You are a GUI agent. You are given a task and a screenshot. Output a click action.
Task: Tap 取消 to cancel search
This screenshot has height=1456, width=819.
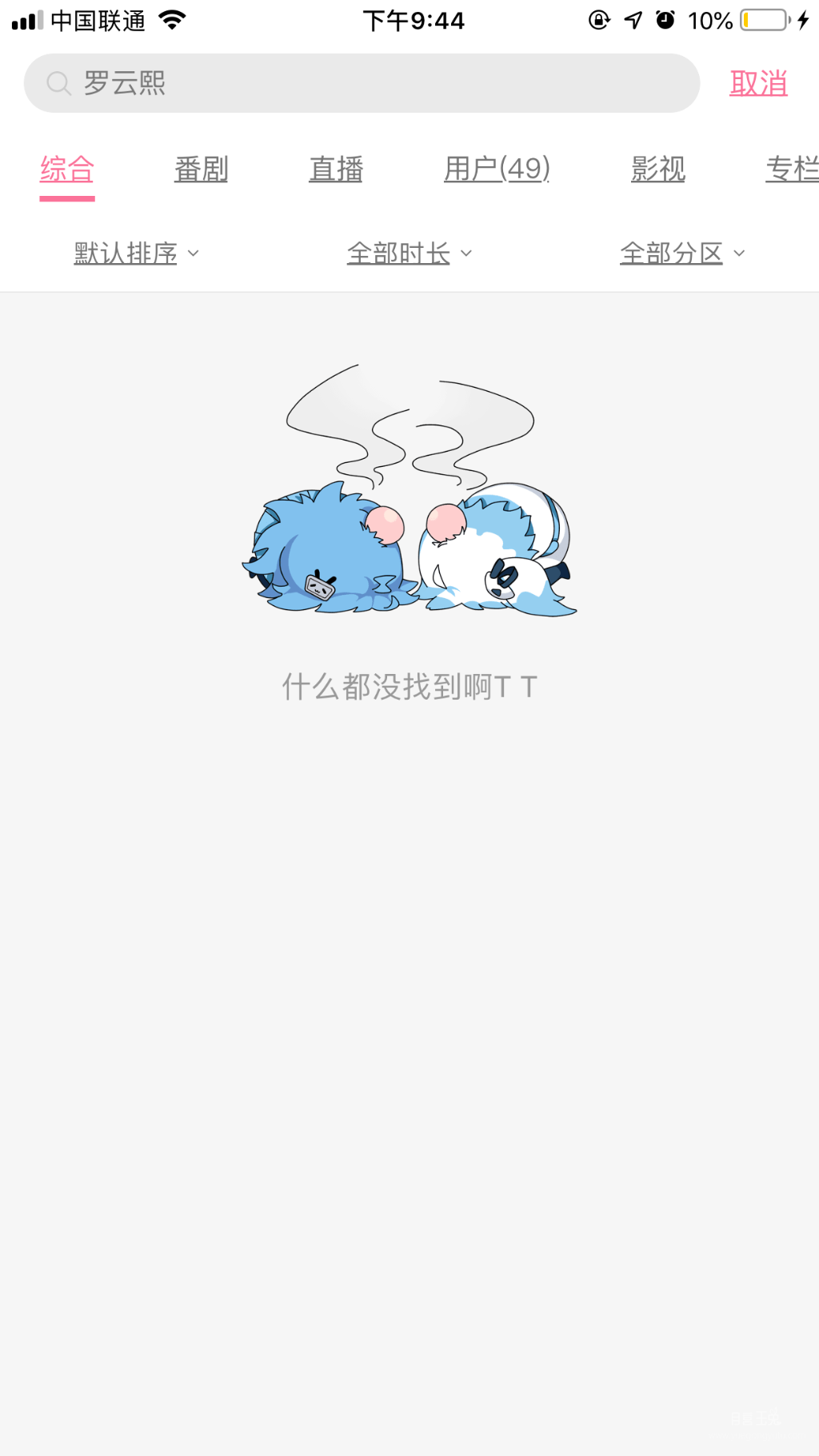point(758,82)
